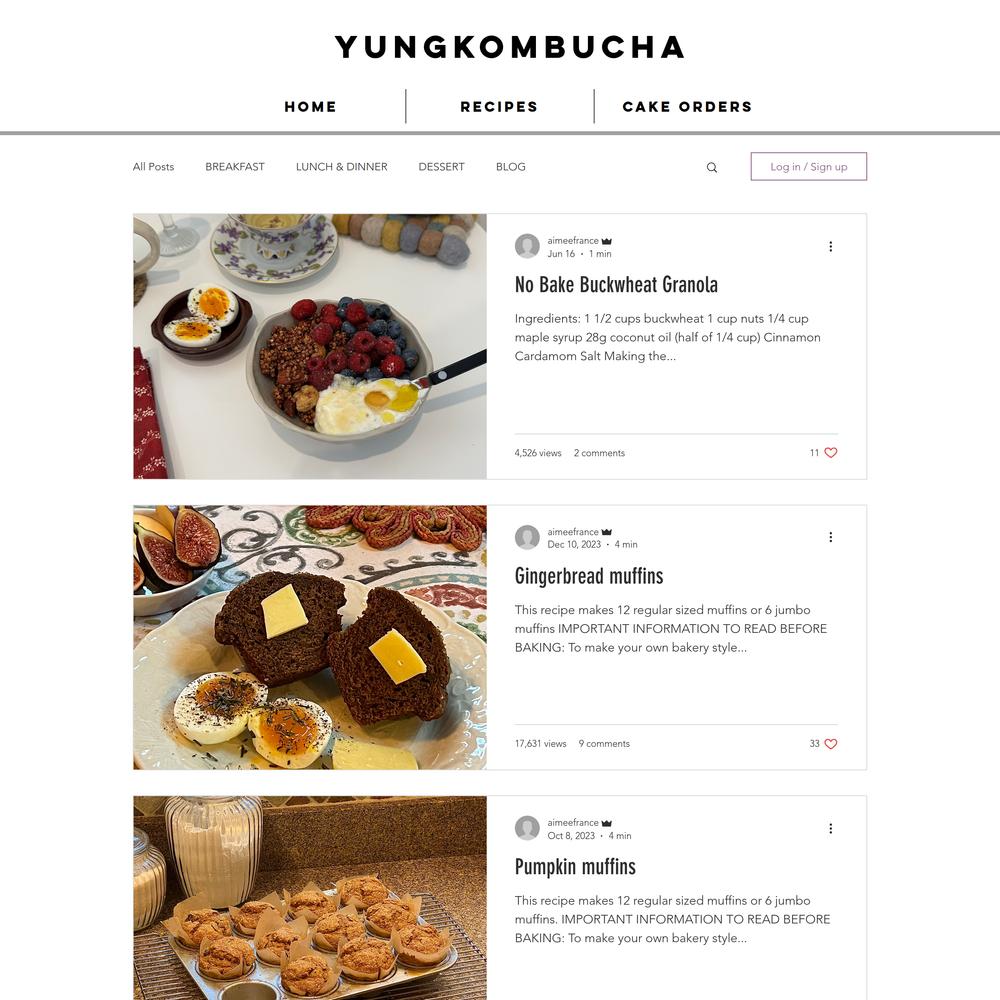This screenshot has height=1000, width=1000.
Task: Go to the Home page
Action: point(310,107)
